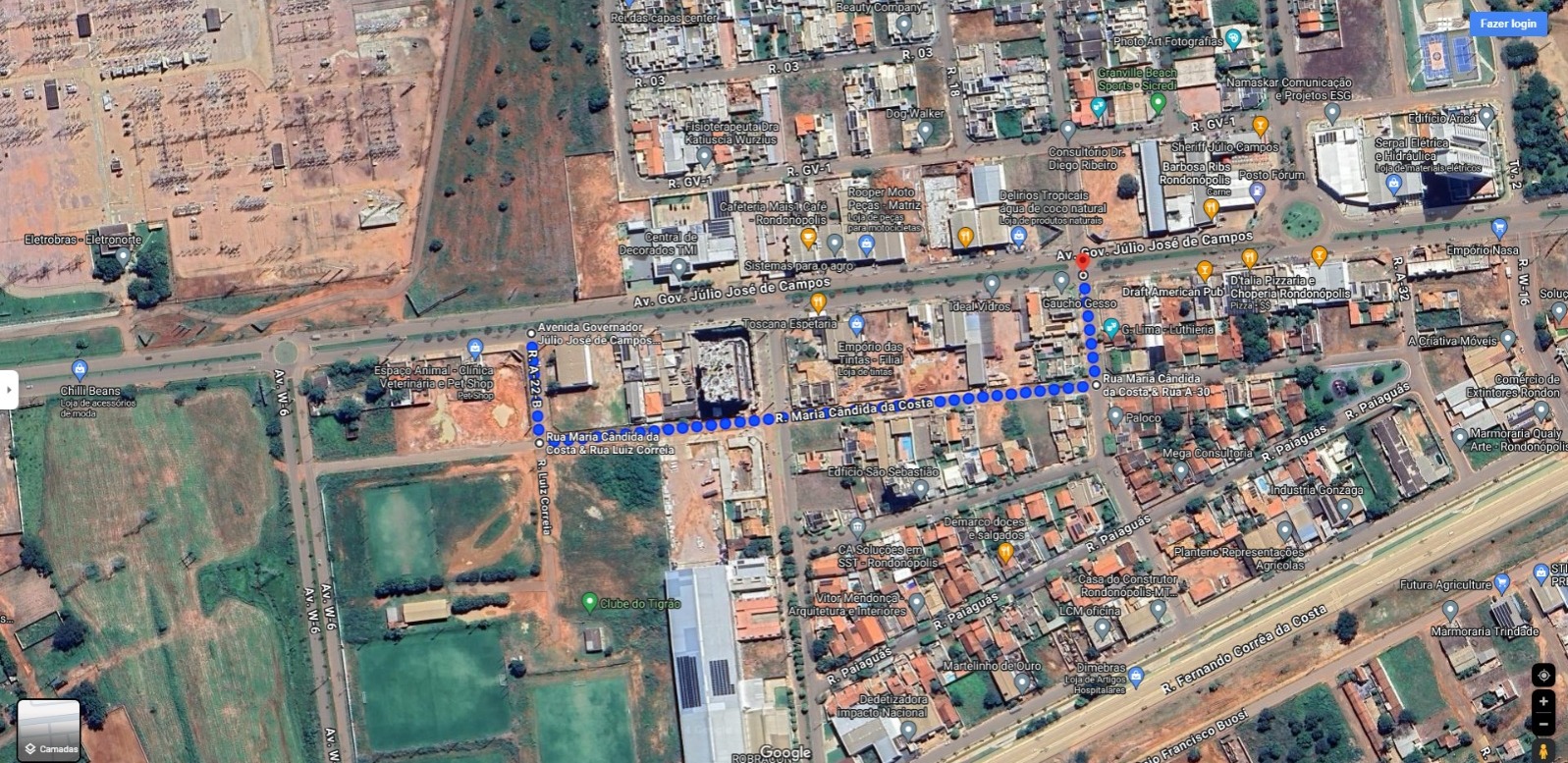
Task: Open the Espaço Animal pet shop pin
Action: 475,347
